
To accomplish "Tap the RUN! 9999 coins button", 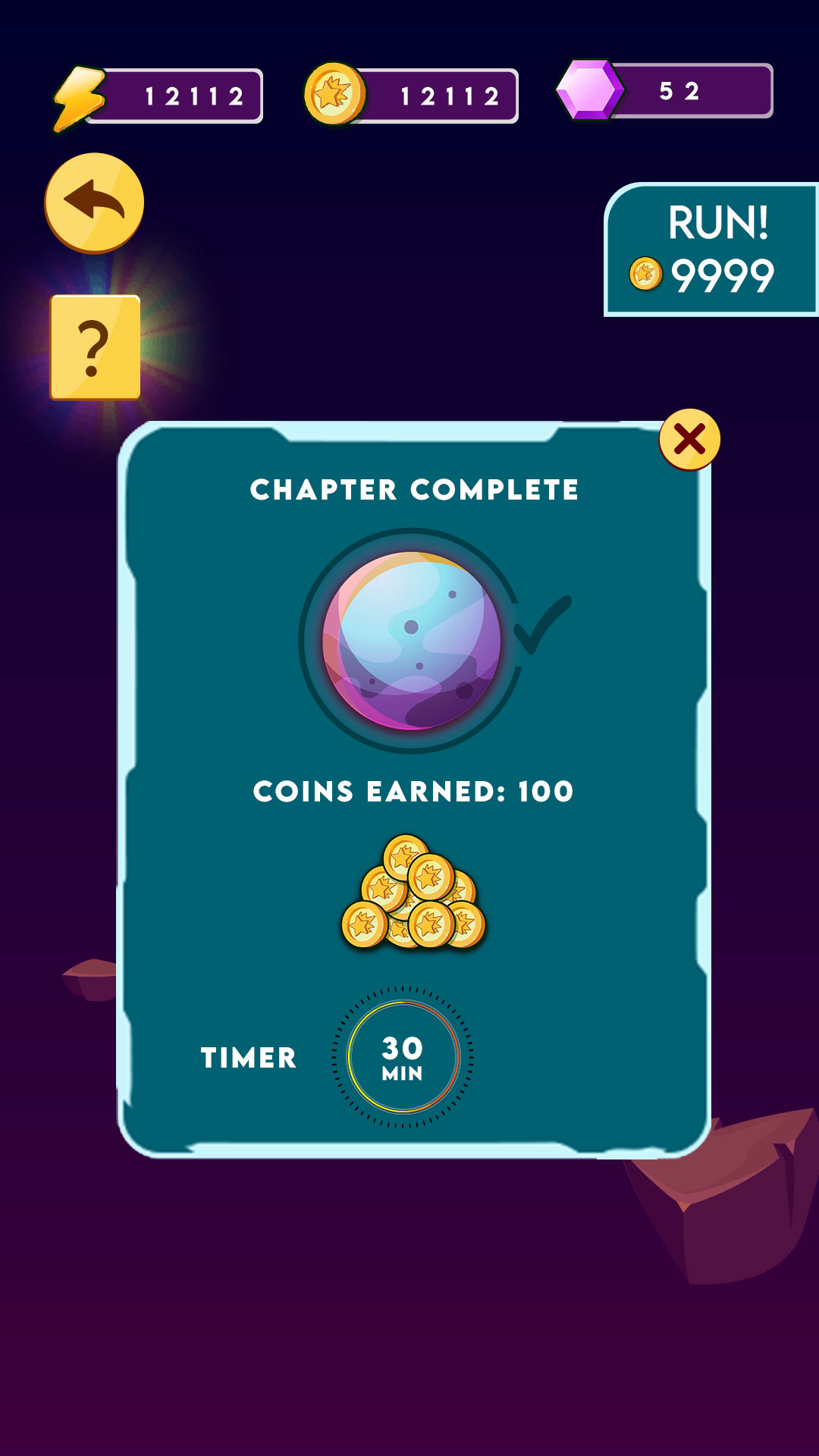I will coord(711,250).
